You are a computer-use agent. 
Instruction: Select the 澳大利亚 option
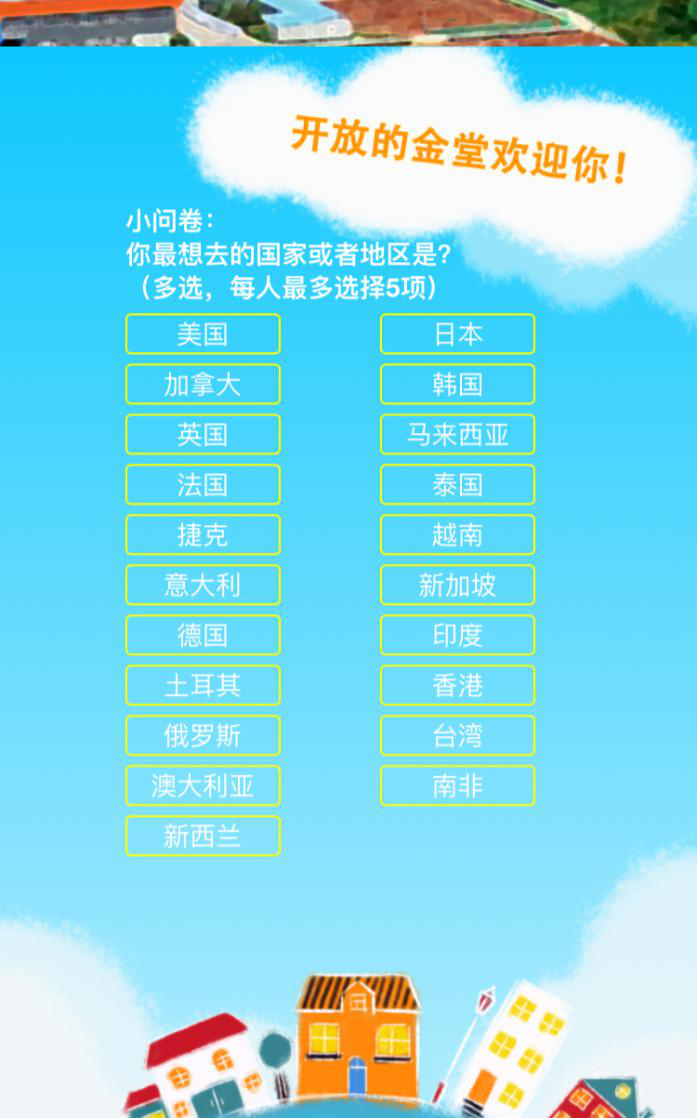203,786
